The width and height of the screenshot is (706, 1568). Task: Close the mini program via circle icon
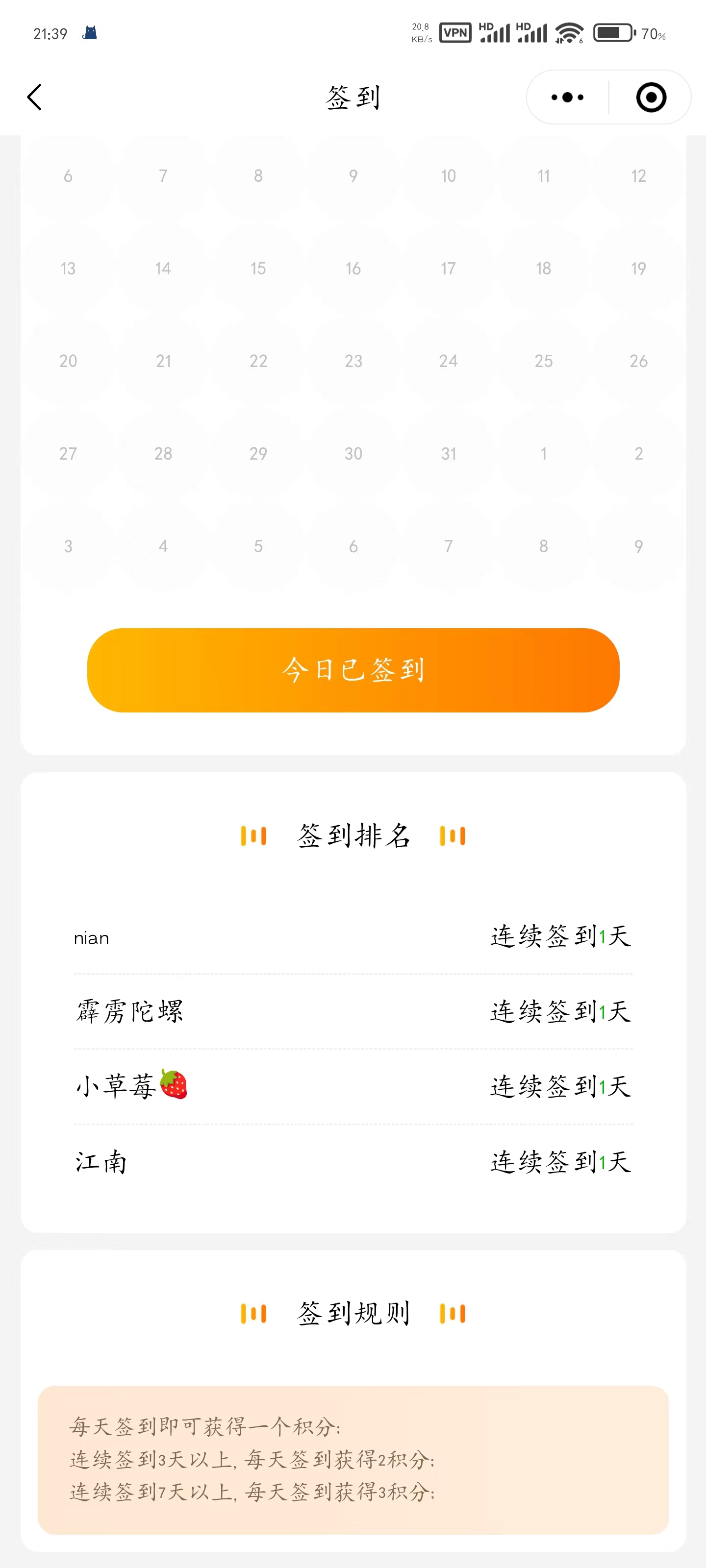click(x=651, y=98)
